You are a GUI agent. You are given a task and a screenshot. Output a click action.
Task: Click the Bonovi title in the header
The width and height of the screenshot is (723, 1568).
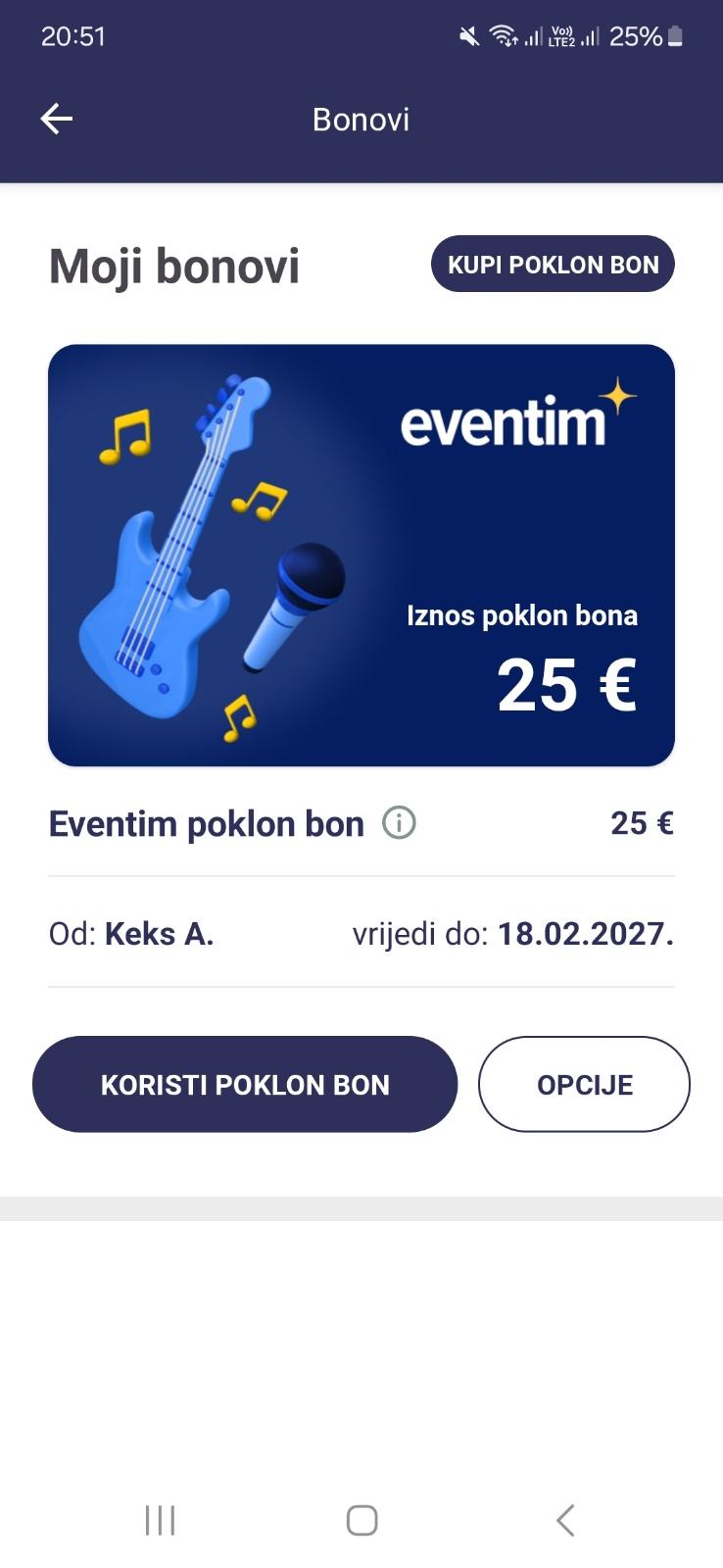click(x=361, y=119)
